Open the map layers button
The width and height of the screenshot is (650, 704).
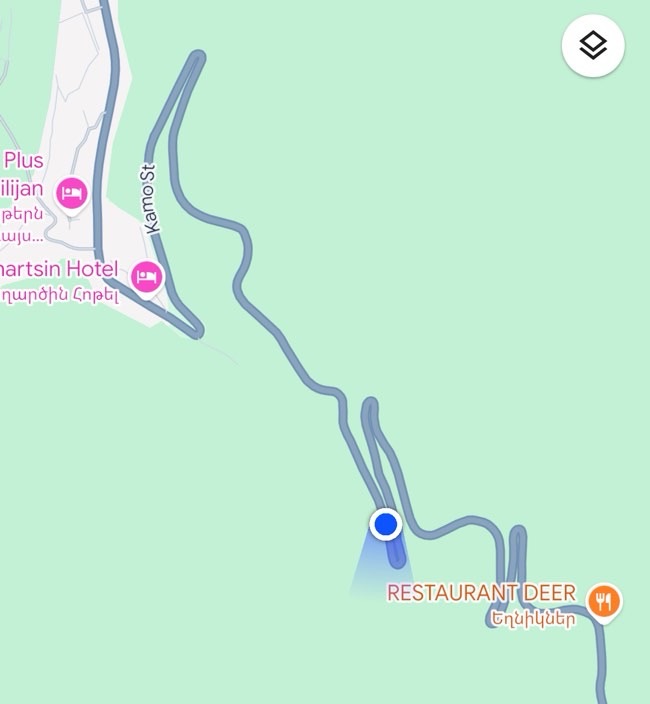593,46
